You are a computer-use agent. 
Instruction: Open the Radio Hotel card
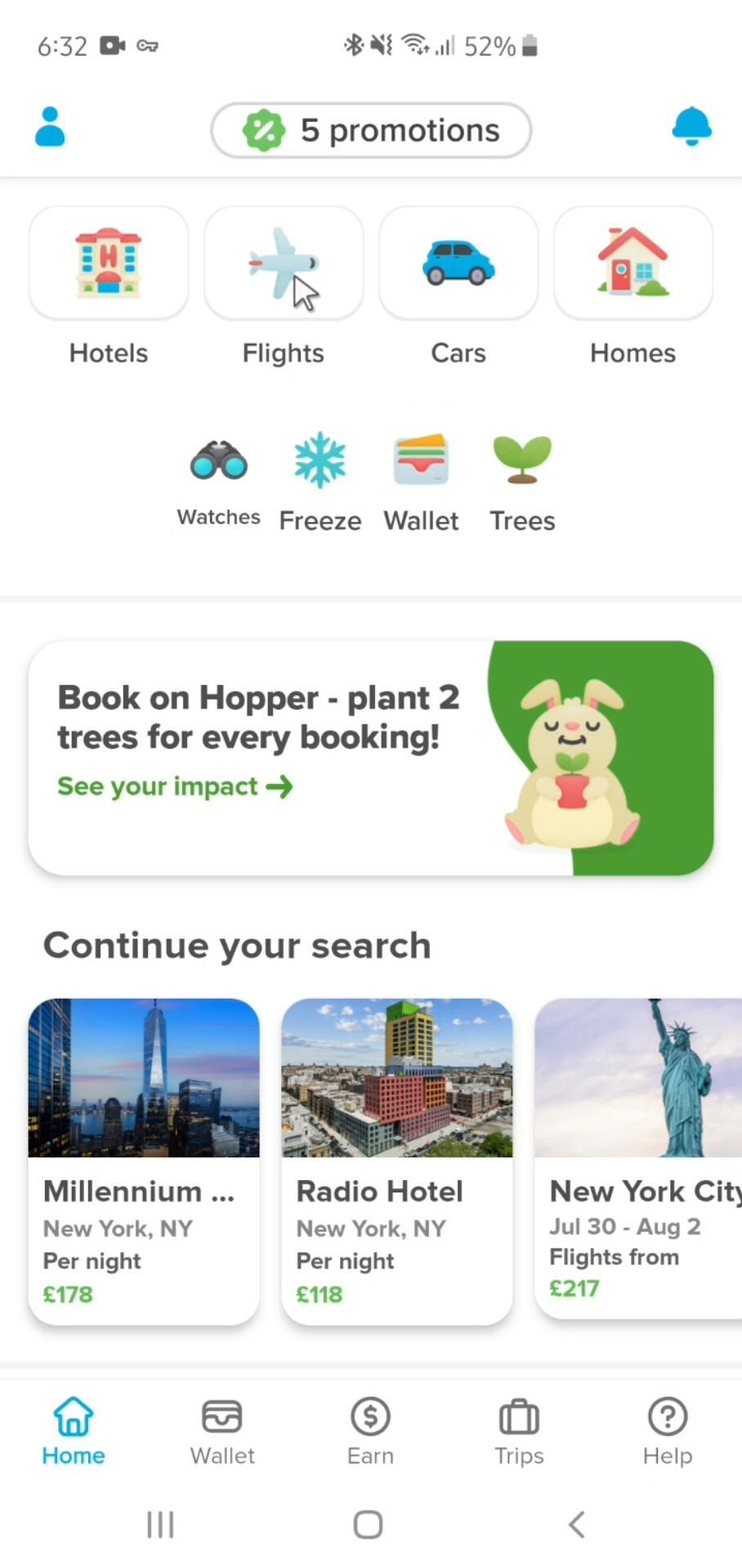(397, 1160)
